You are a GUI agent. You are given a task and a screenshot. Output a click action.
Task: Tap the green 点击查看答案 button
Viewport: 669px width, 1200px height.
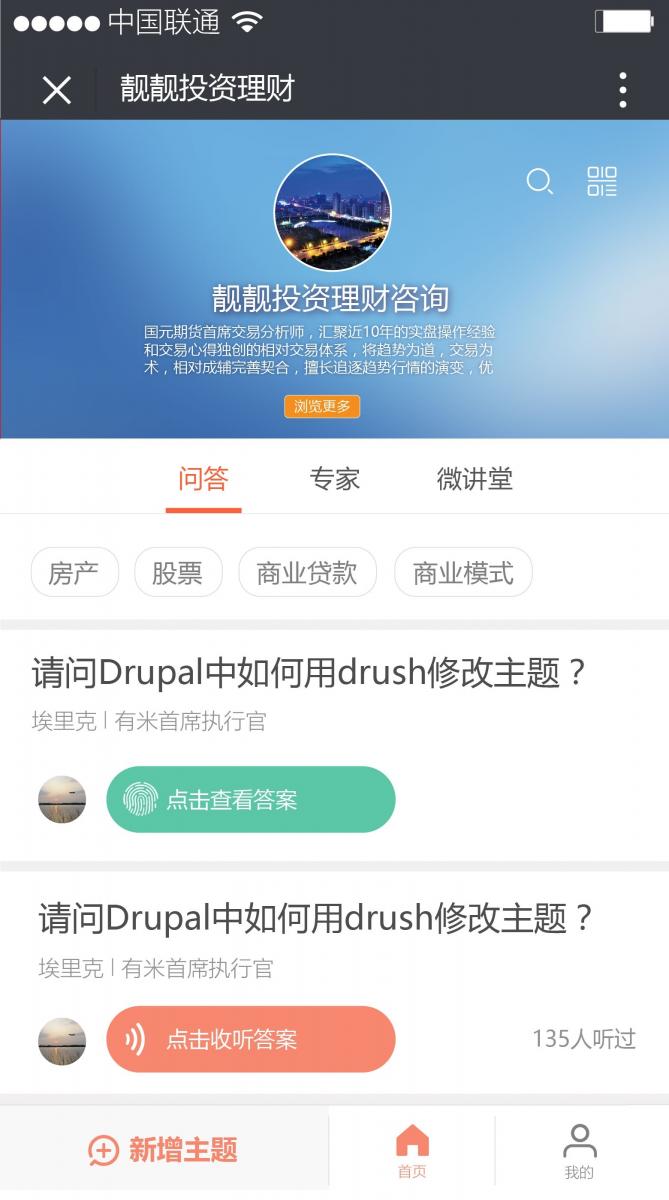tap(251, 800)
